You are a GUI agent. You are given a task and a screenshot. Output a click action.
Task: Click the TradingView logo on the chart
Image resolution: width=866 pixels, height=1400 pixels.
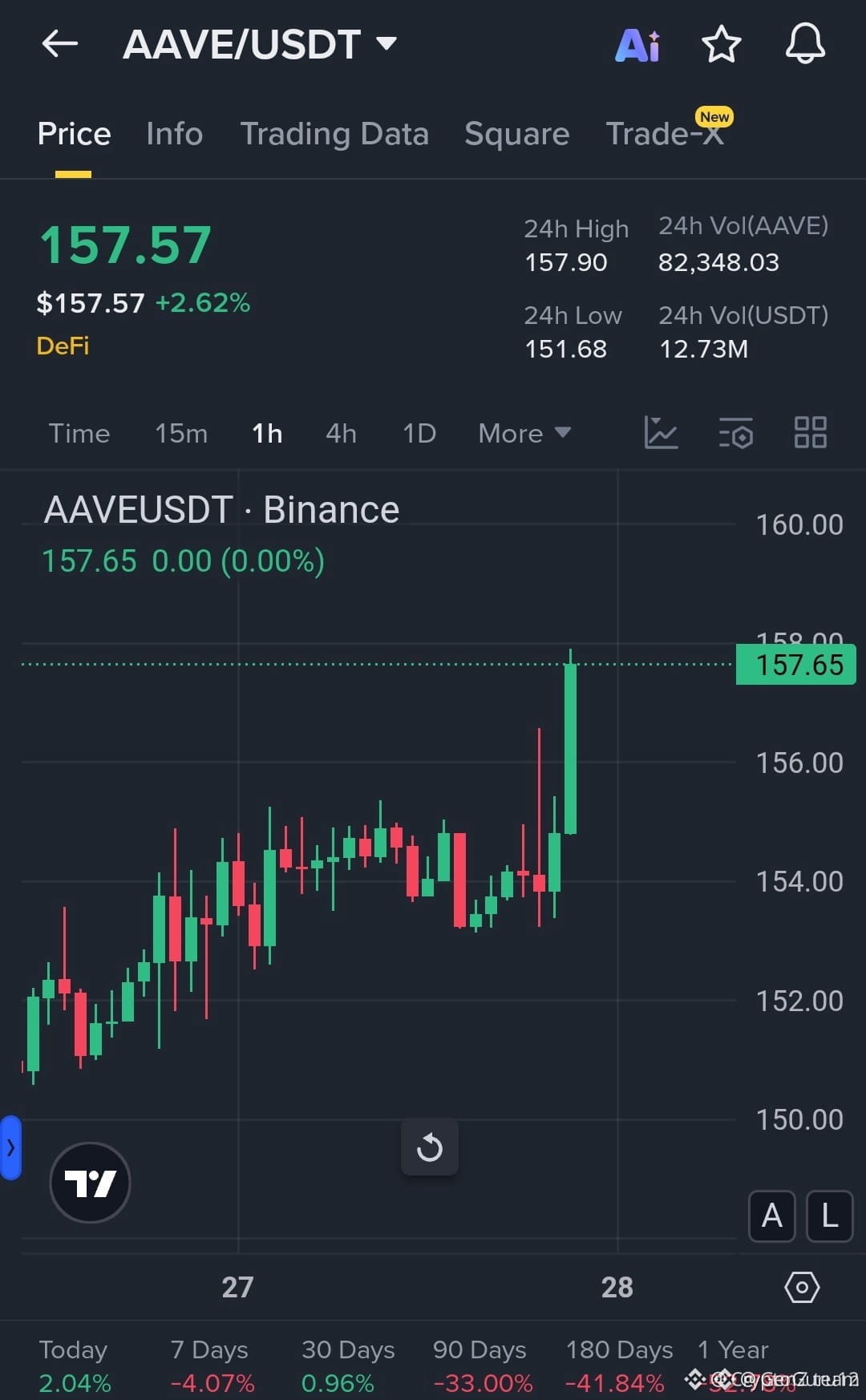89,1182
